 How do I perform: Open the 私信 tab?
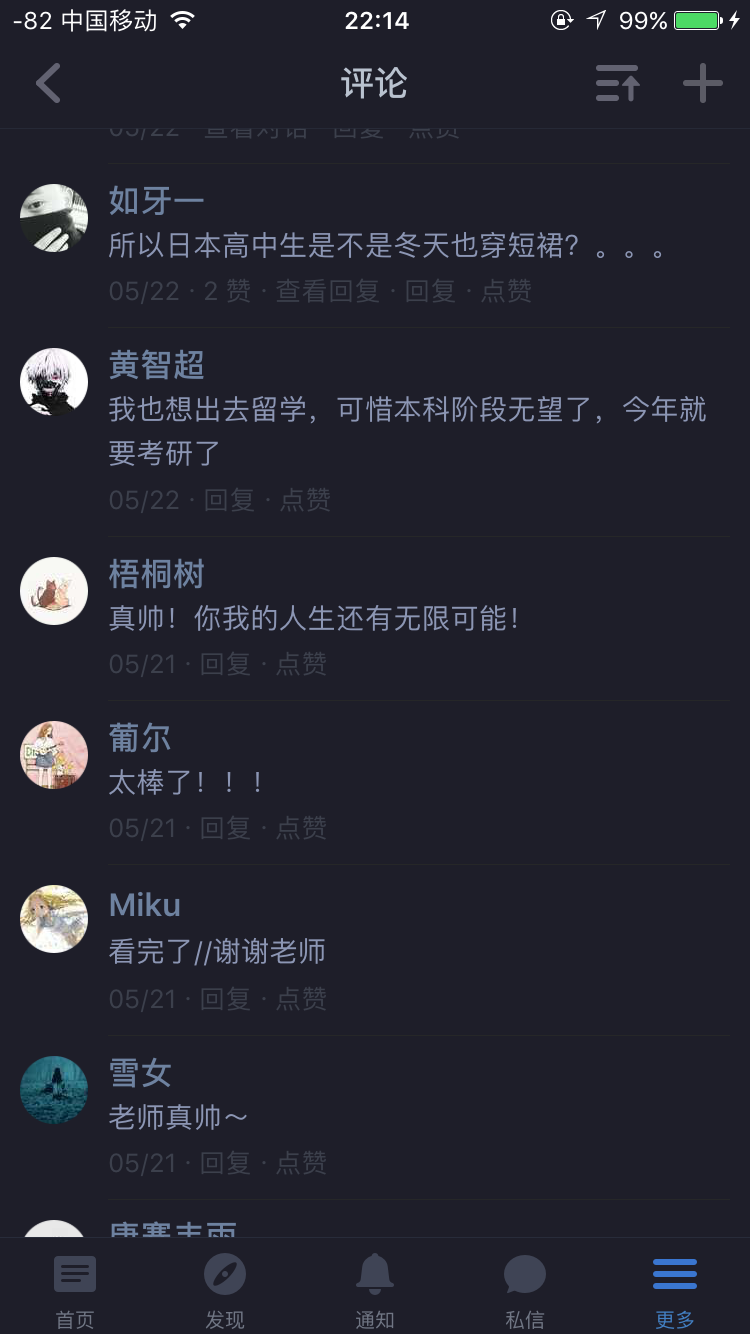point(525,1290)
